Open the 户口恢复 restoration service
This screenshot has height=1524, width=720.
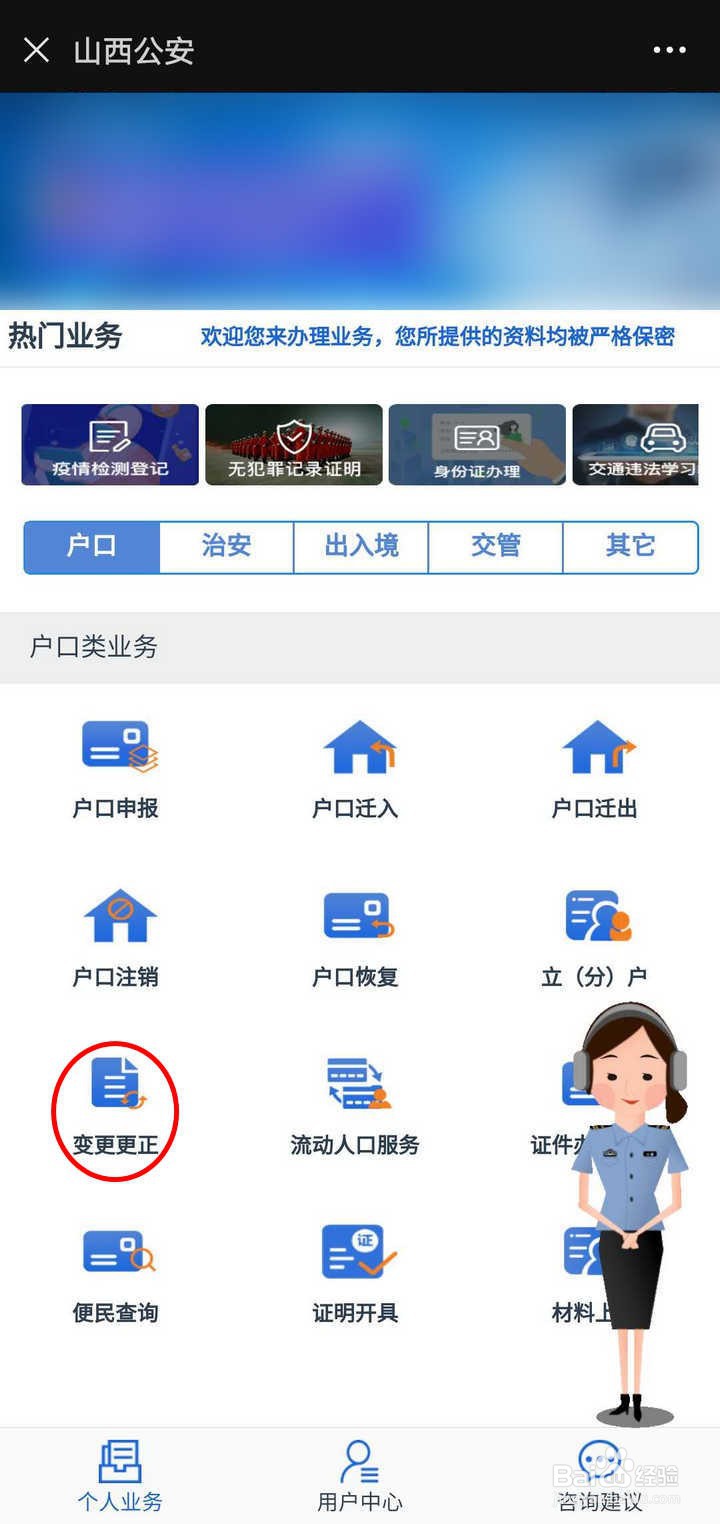(x=357, y=932)
